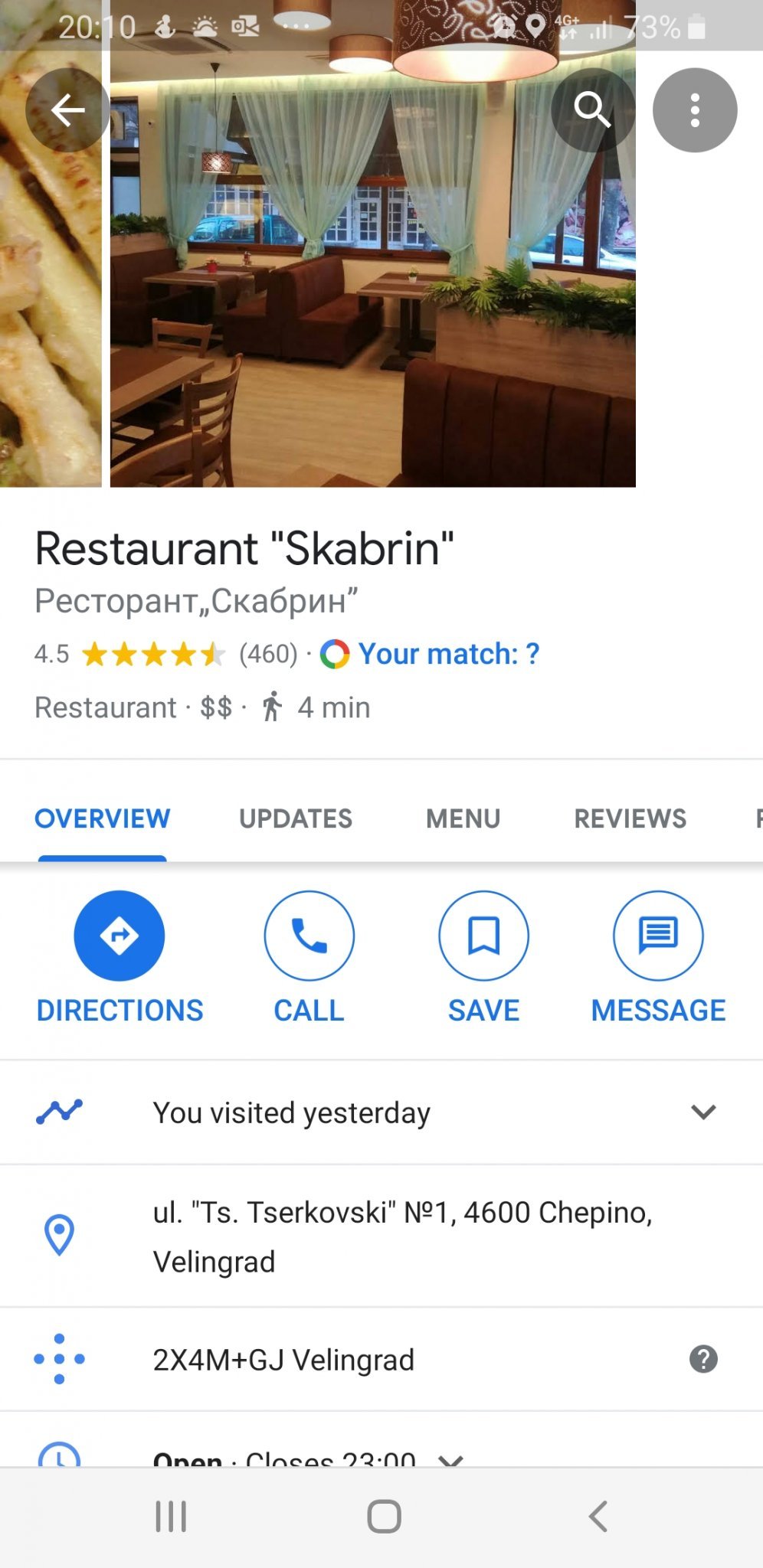
Task: Open the restaurant interior photo
Action: [x=372, y=291]
